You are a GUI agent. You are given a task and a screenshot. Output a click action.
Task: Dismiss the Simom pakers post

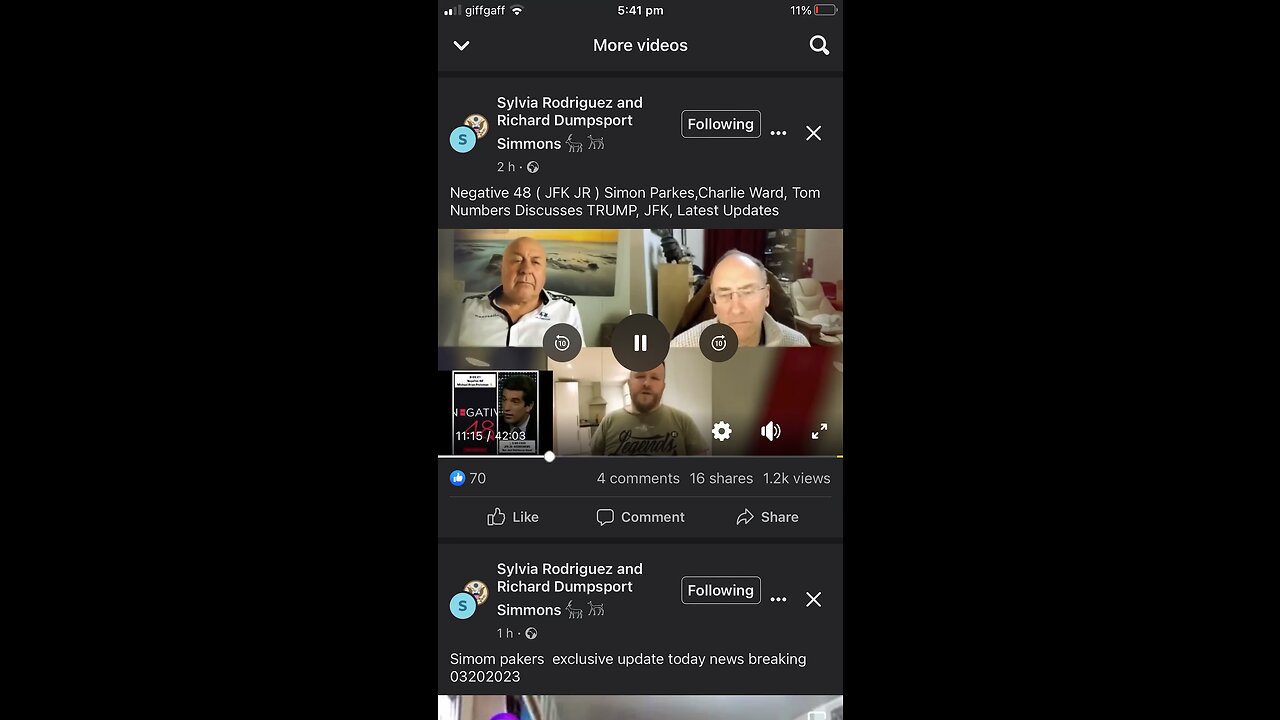click(813, 599)
